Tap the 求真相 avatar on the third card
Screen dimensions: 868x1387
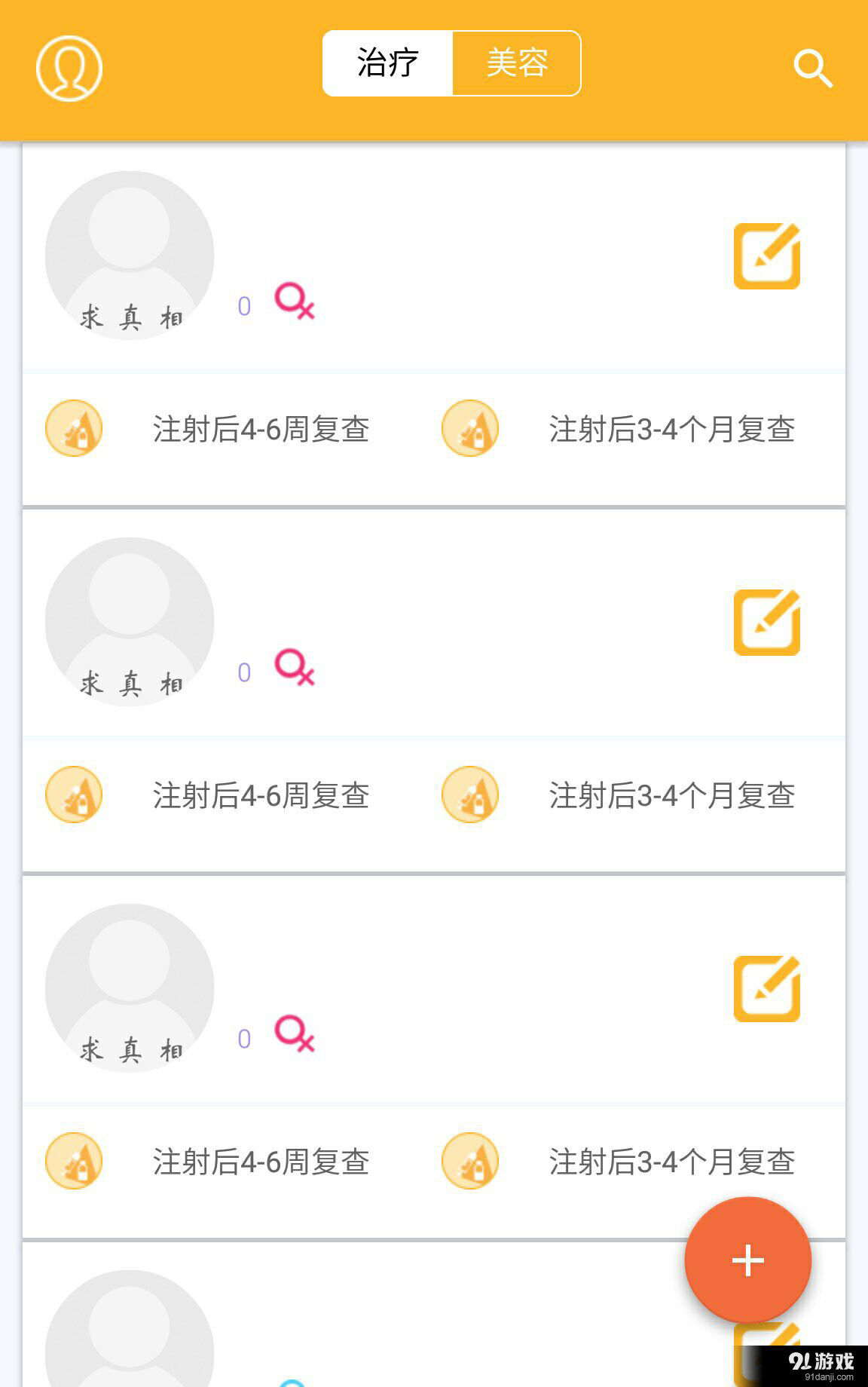point(130,987)
